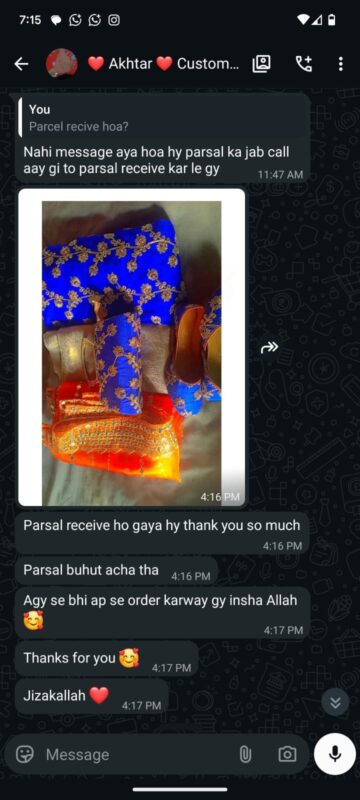Open the emoji picker
The width and height of the screenshot is (360, 800).
(24, 754)
